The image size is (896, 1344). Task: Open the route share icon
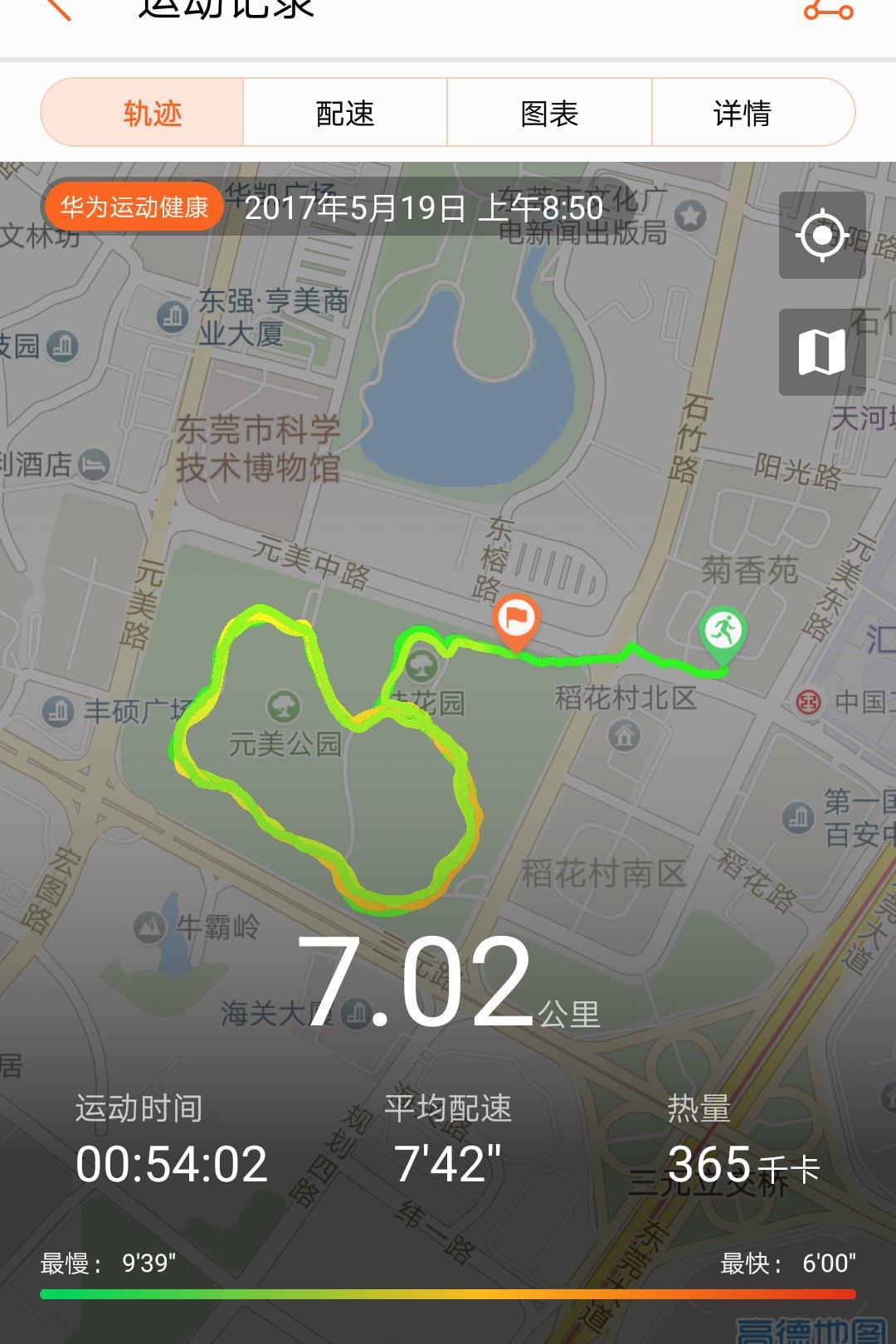(x=827, y=10)
